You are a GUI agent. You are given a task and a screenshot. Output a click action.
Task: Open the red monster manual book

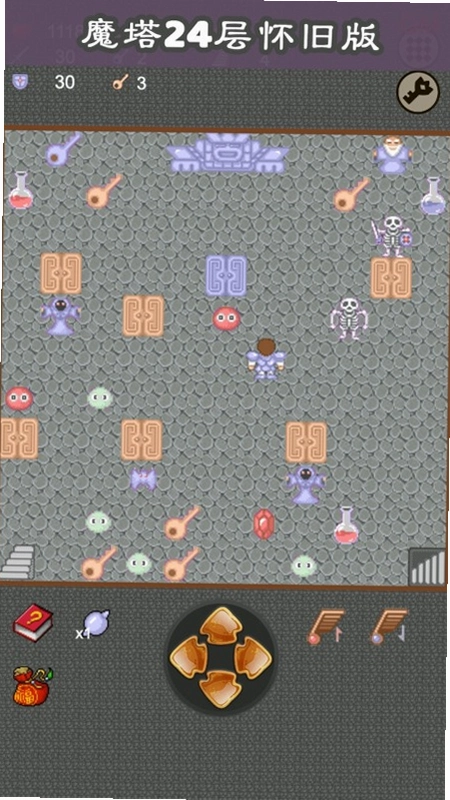pyautogui.click(x=33, y=622)
